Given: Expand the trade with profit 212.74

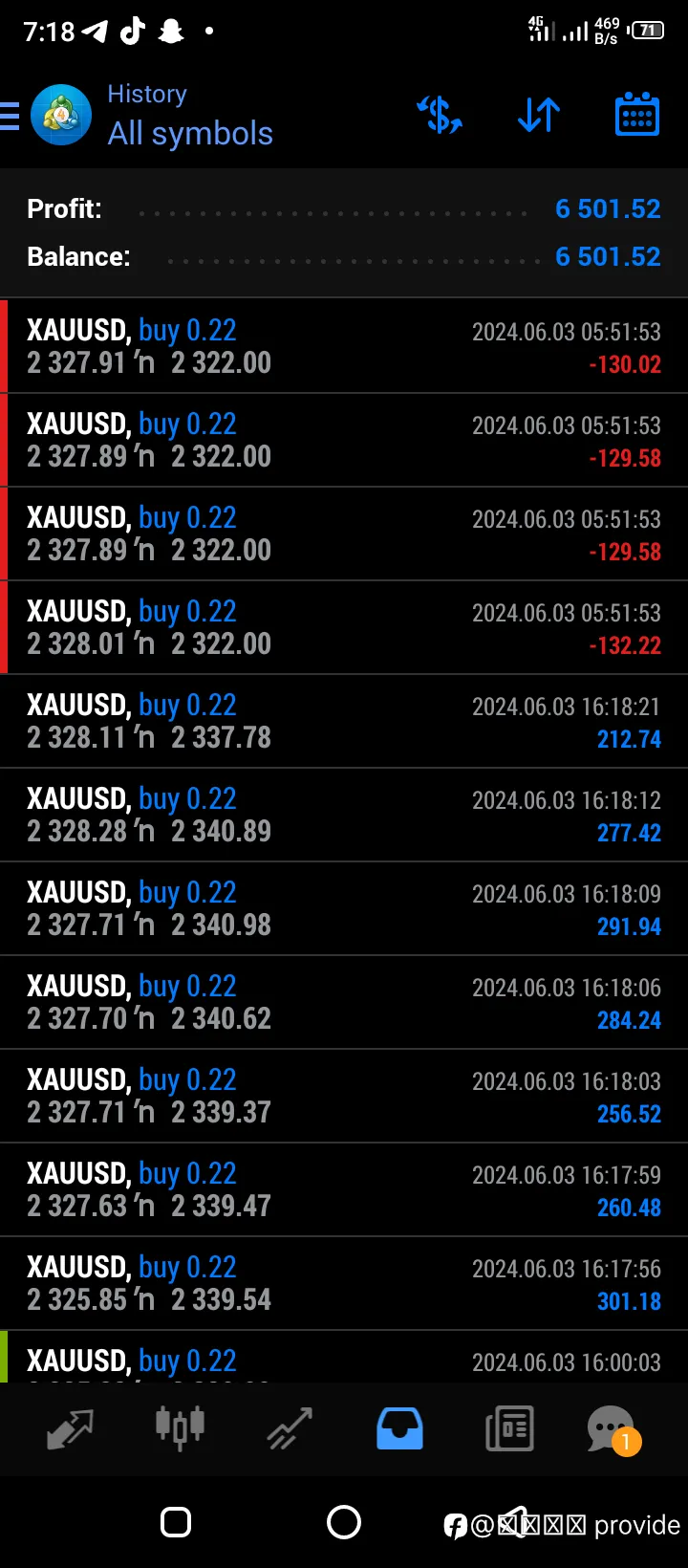Looking at the screenshot, I should click(x=344, y=721).
